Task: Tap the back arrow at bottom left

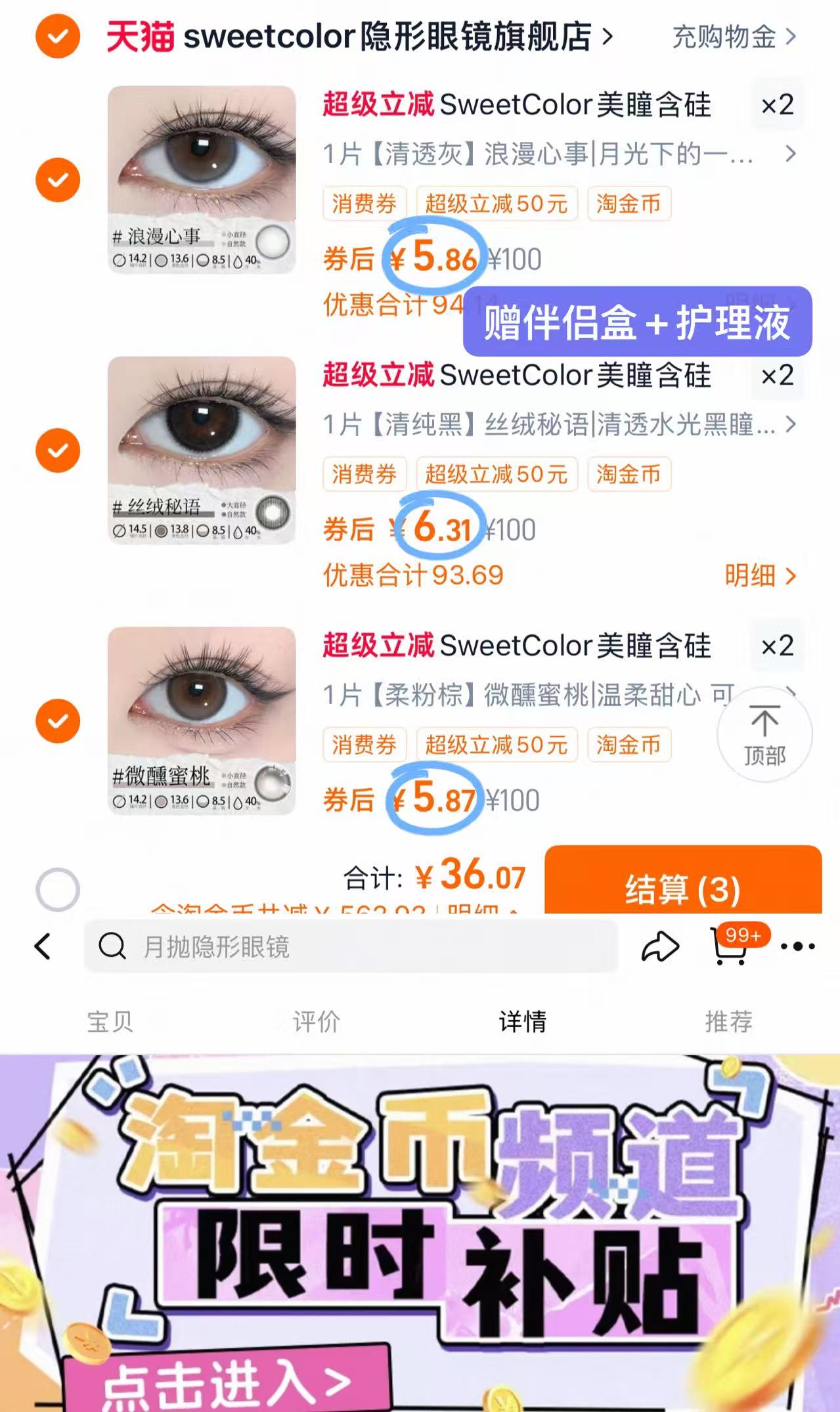Action: (42, 946)
